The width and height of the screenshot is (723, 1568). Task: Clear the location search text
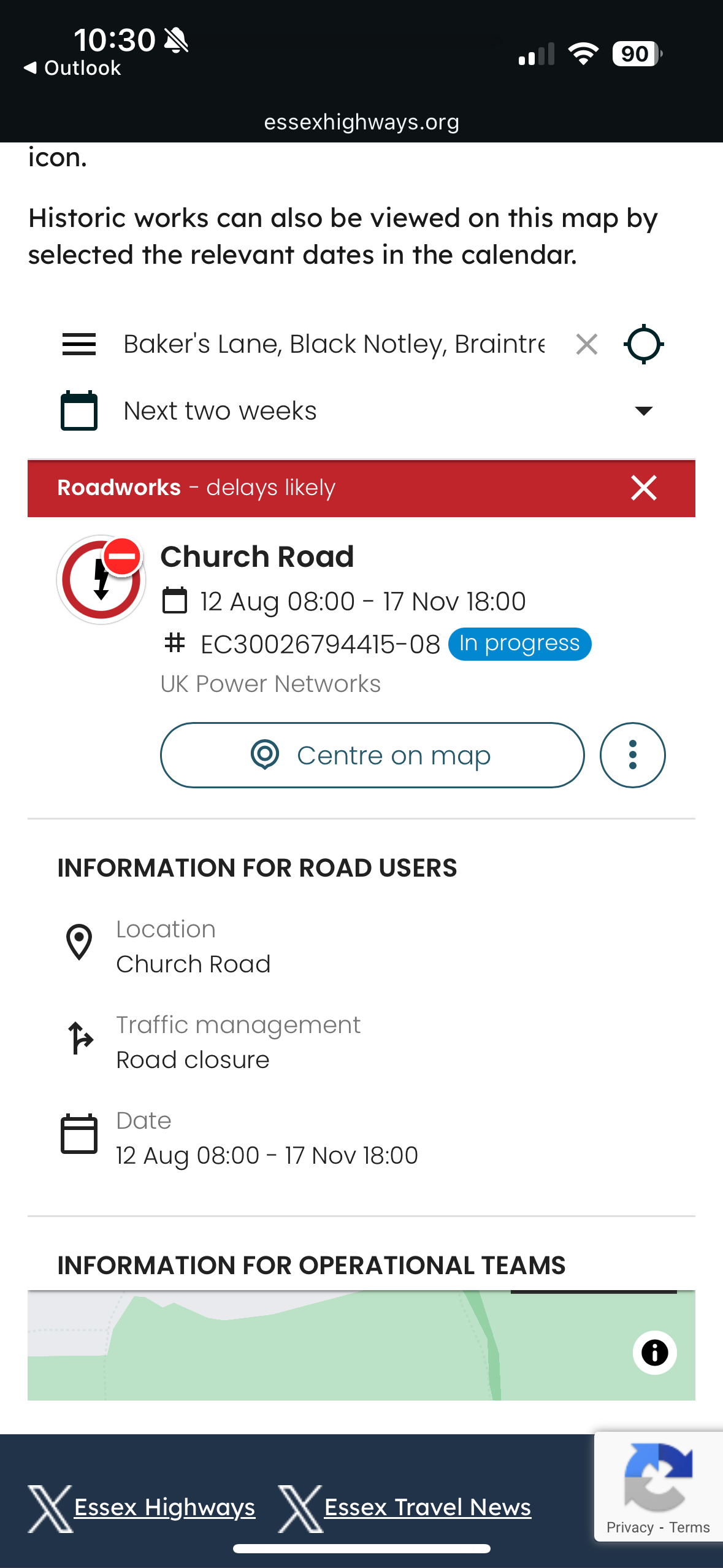point(587,344)
